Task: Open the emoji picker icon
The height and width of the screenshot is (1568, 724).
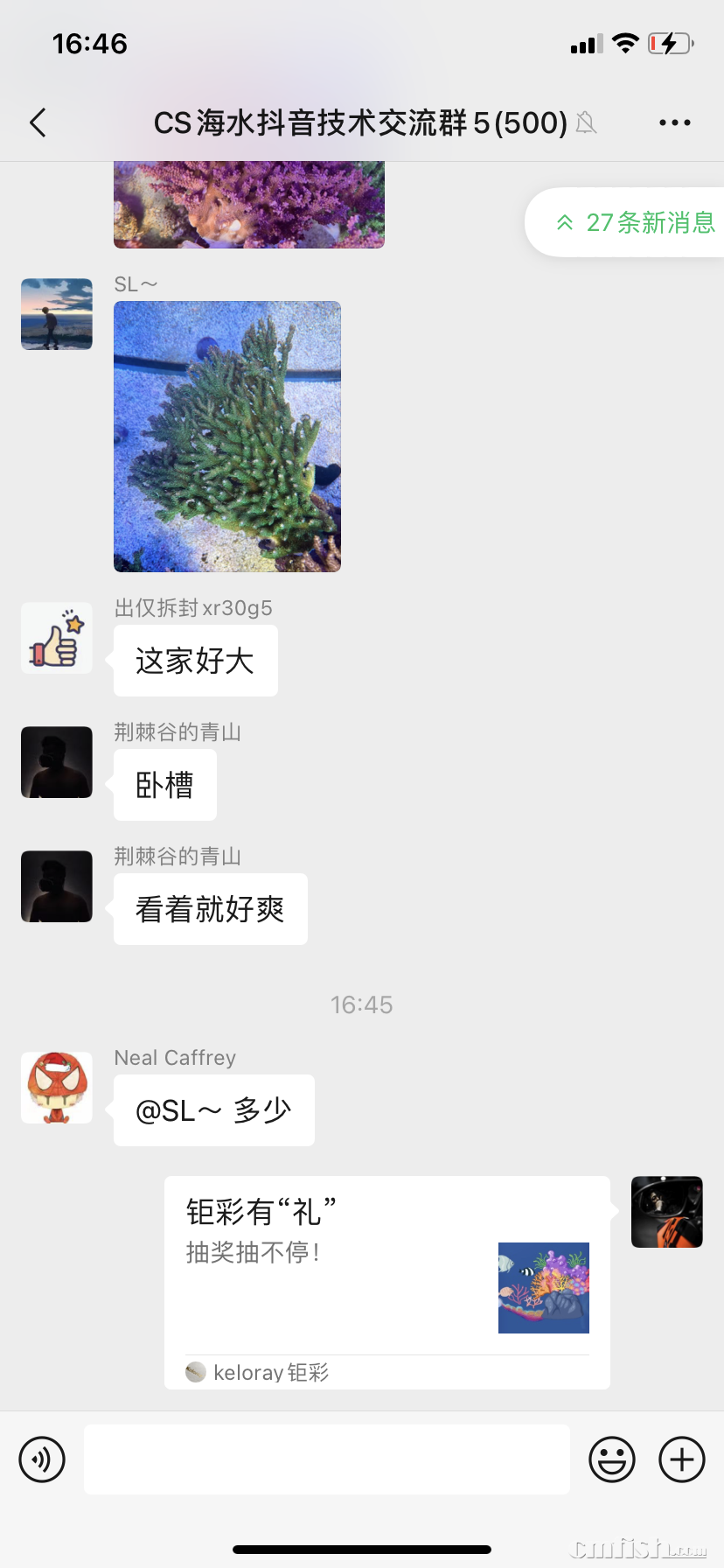Action: pyautogui.click(x=612, y=1459)
